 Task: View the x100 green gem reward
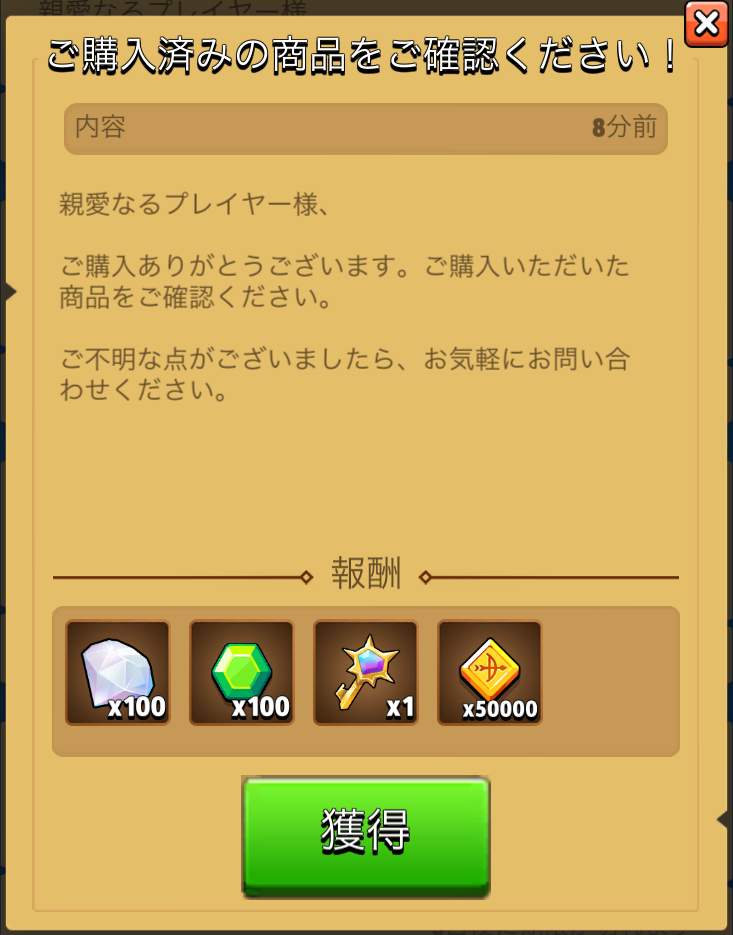coord(242,672)
